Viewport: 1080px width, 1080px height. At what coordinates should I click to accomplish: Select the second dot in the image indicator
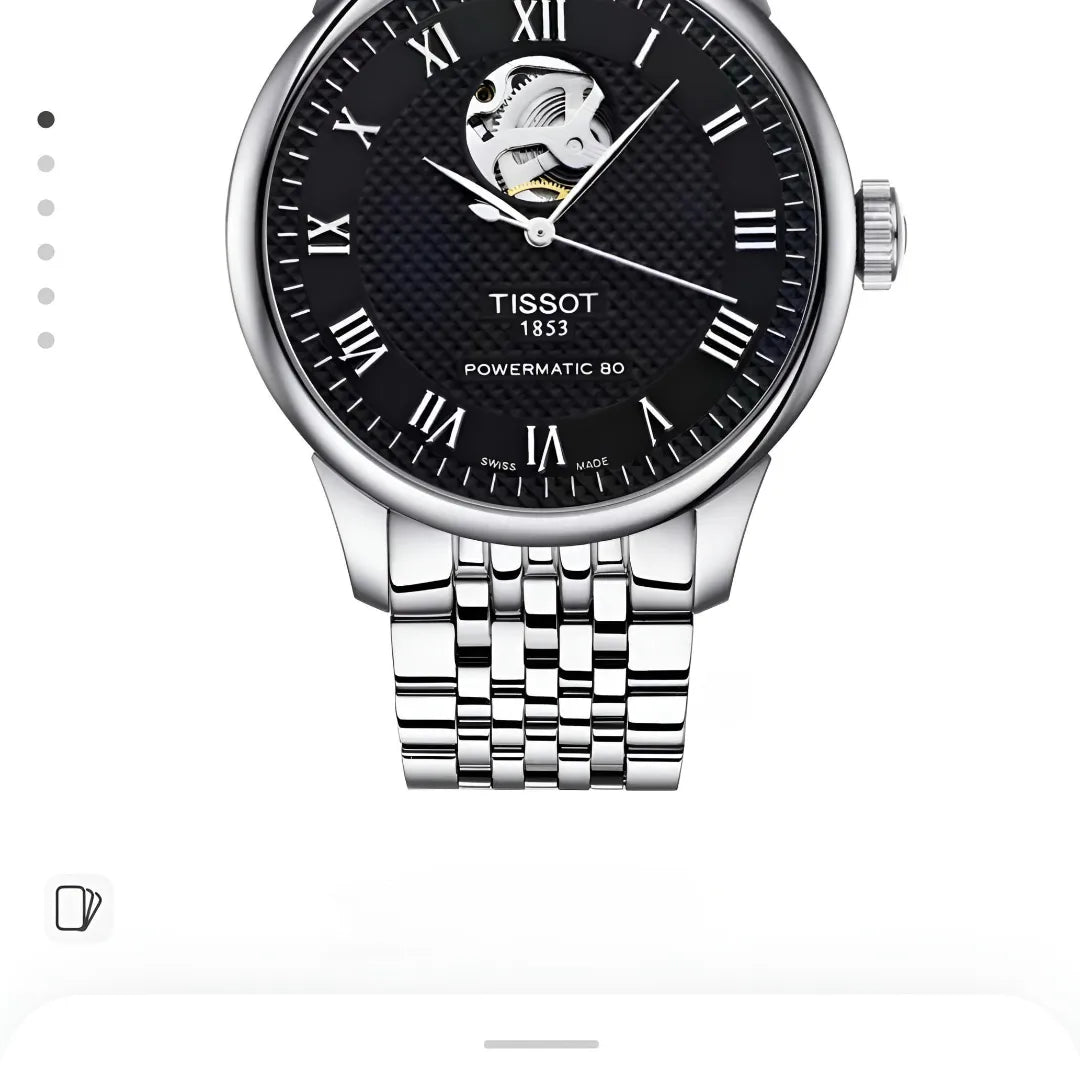[46, 164]
